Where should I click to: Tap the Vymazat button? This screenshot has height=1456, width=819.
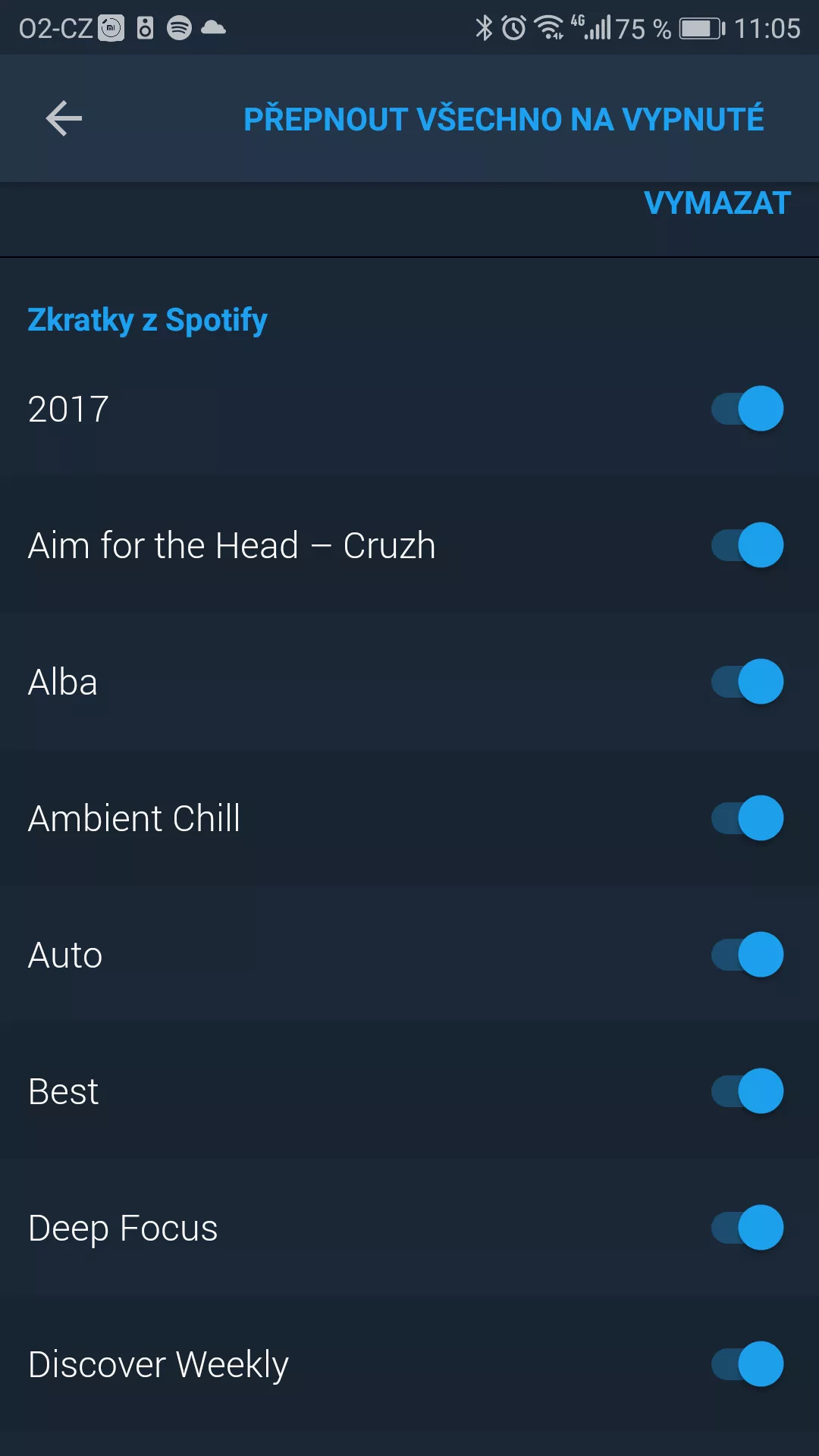tap(717, 203)
